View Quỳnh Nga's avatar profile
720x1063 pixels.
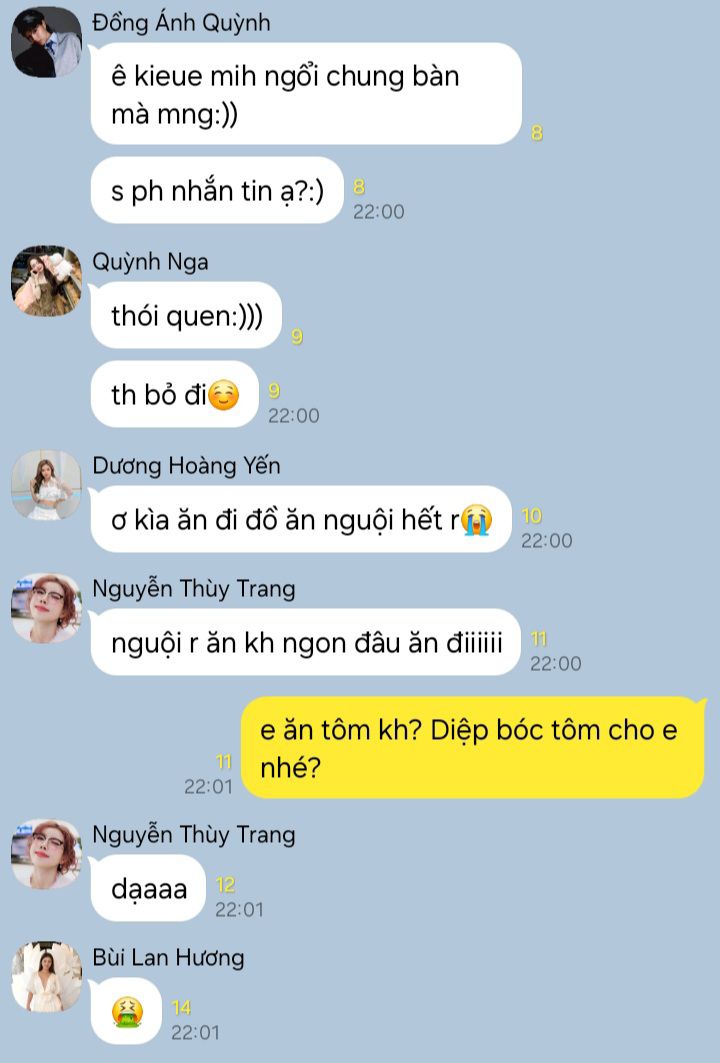pyautogui.click(x=46, y=281)
